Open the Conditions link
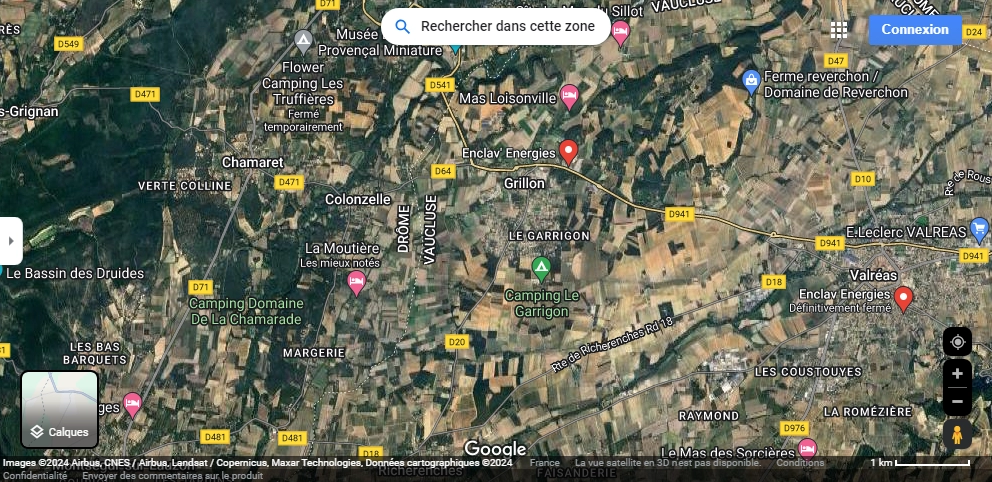Image resolution: width=992 pixels, height=482 pixels. point(800,463)
